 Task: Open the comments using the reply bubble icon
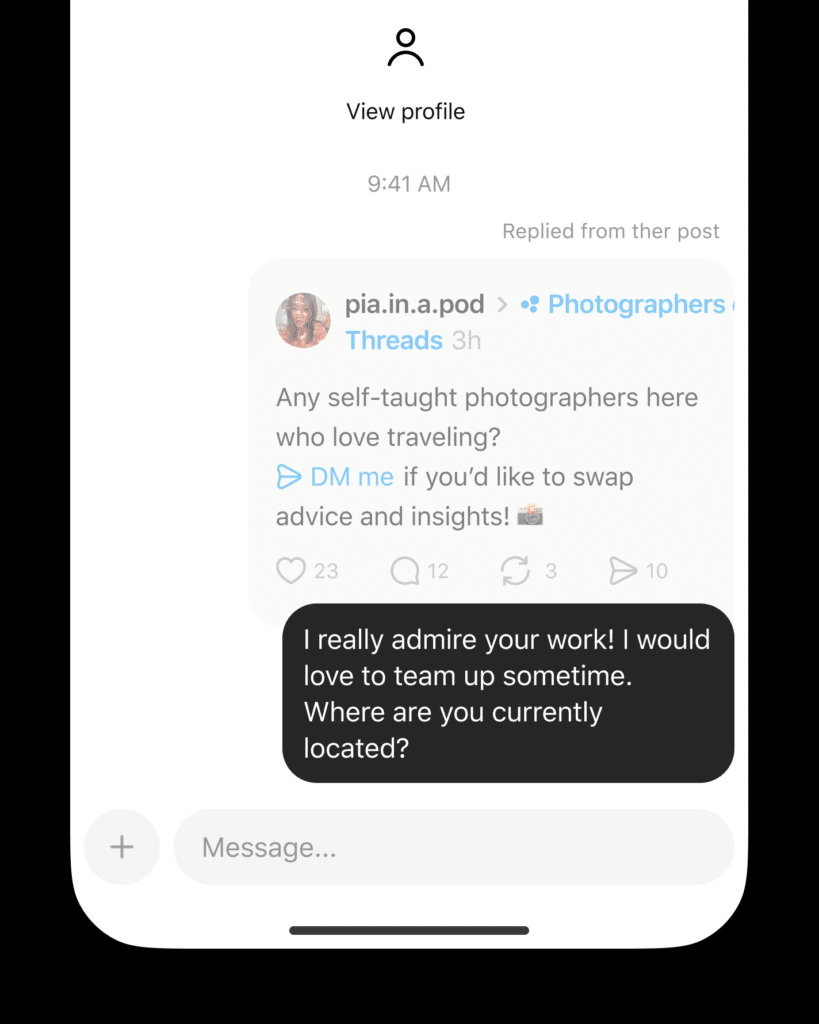coord(404,570)
